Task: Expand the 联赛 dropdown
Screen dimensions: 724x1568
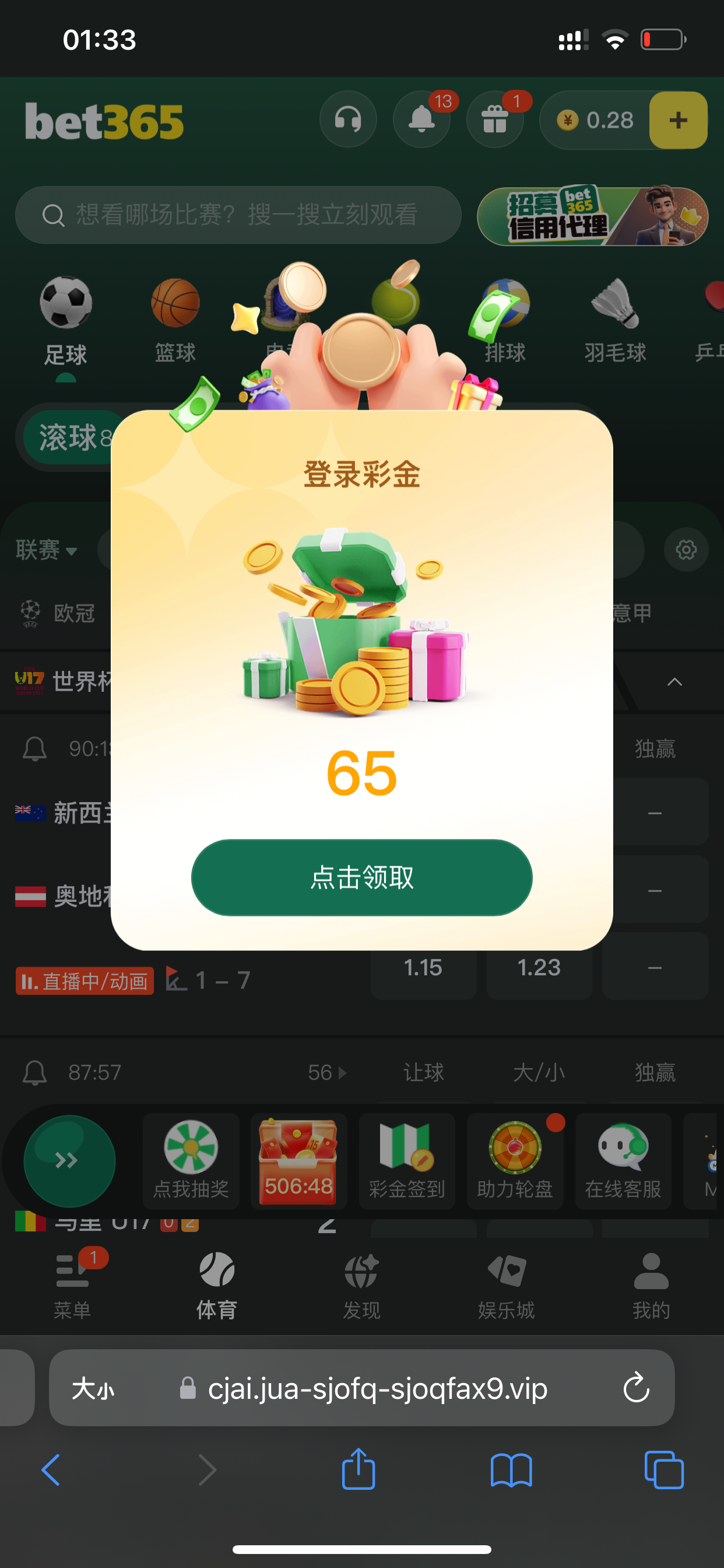Action: [x=46, y=549]
